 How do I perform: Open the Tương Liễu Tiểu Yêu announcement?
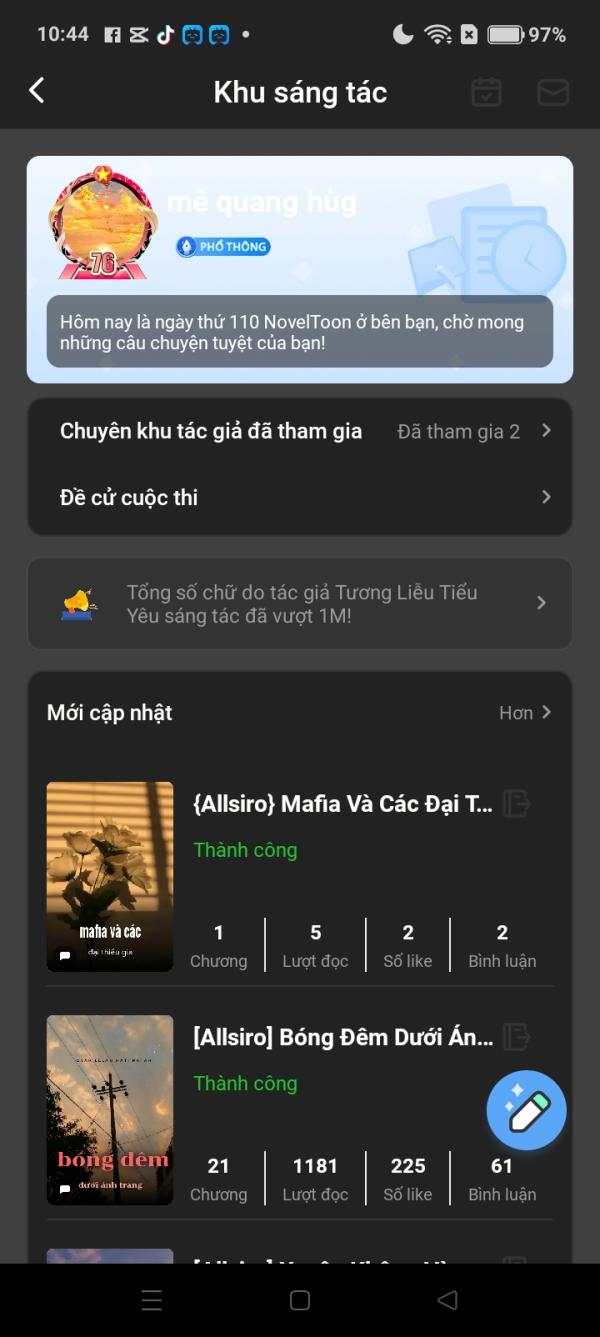pos(300,604)
